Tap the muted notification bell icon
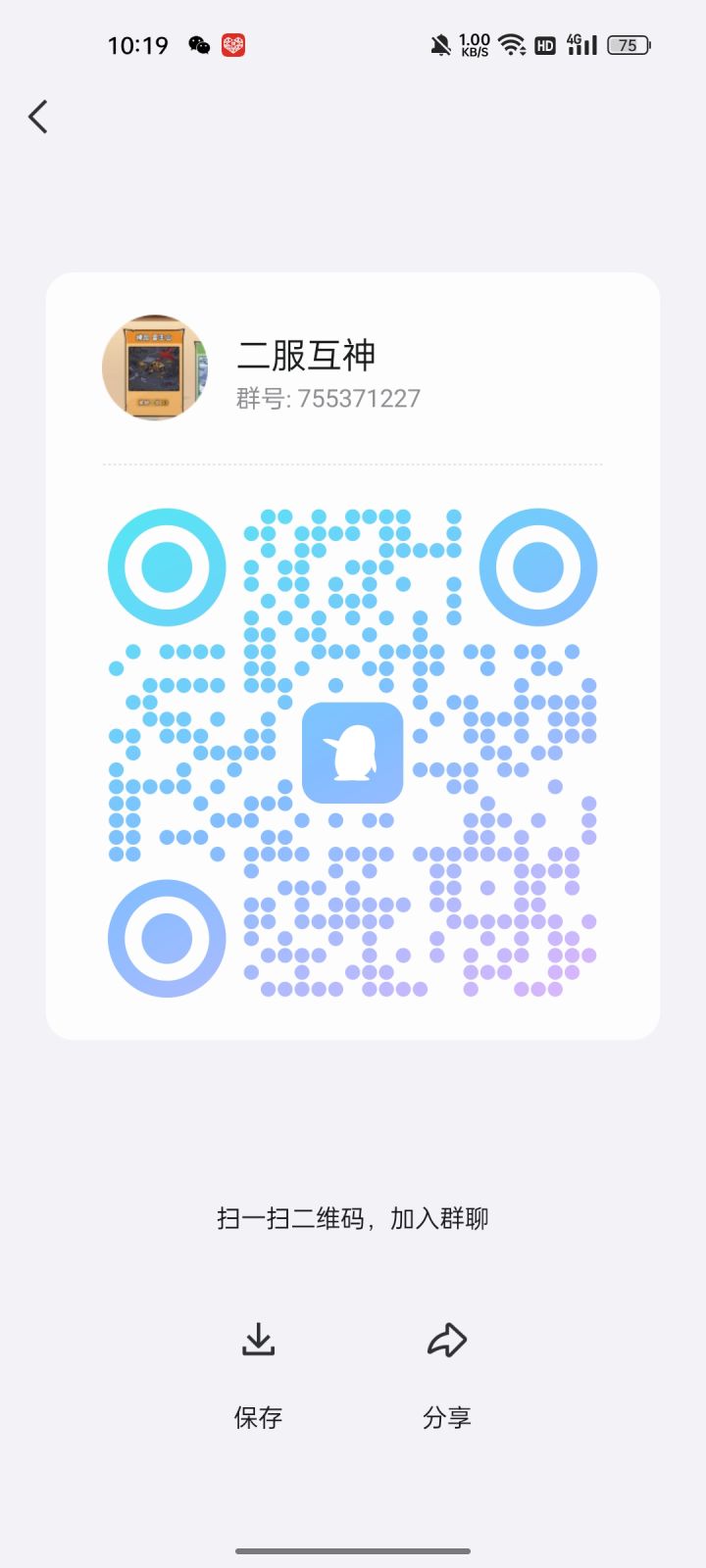 440,45
